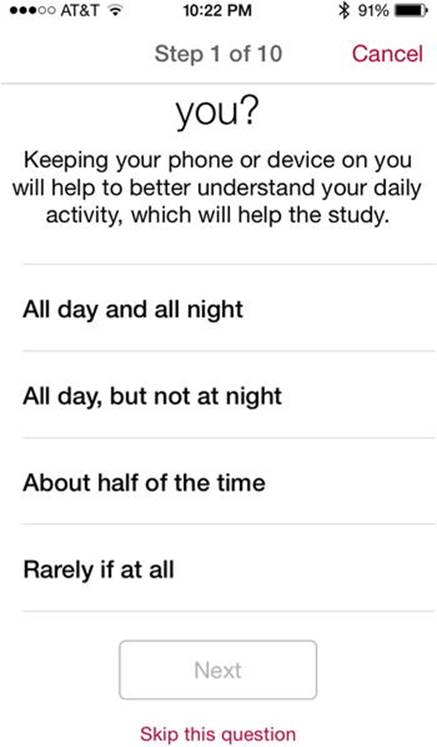The height and width of the screenshot is (747, 437).
Task: Select 'All day and all night'
Action: coord(229,308)
